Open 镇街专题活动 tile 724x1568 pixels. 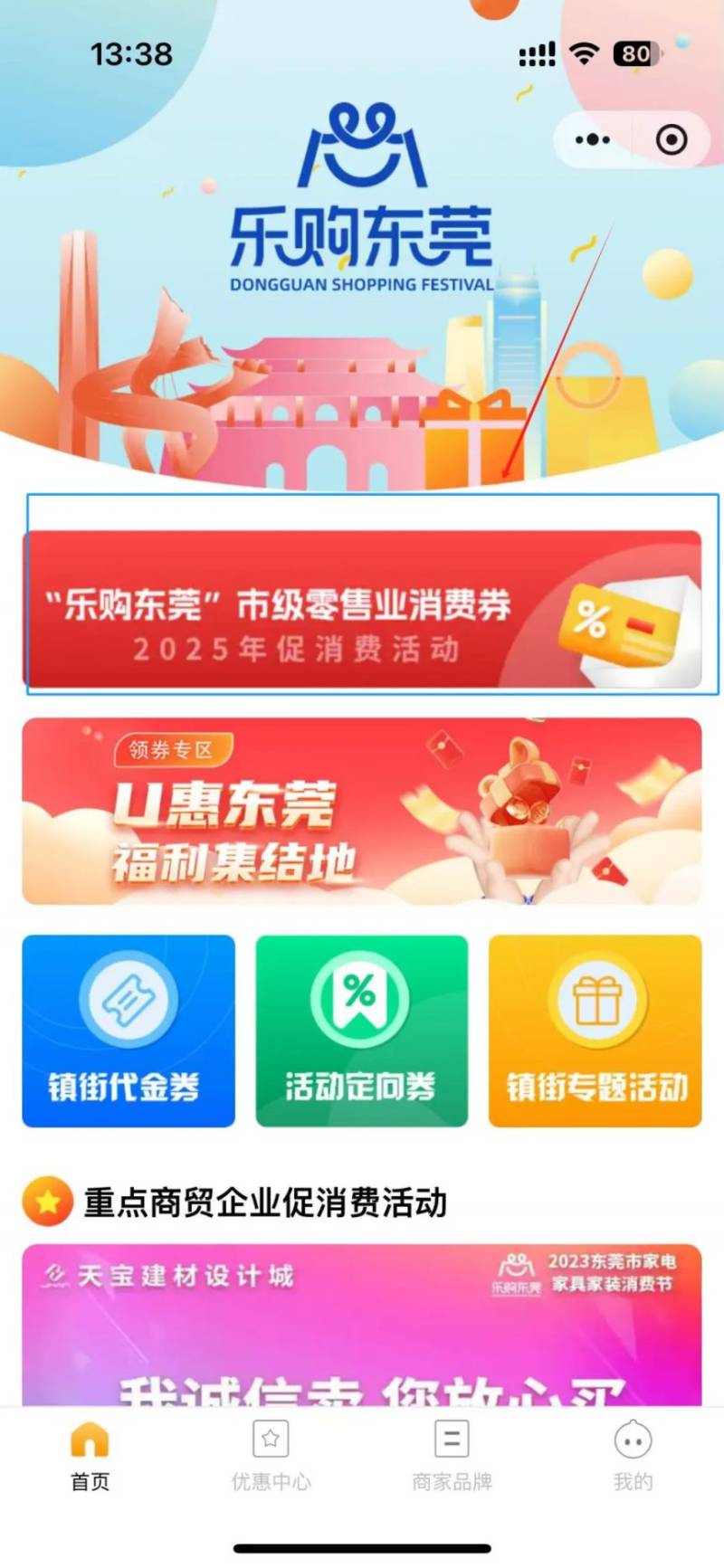pos(595,1031)
